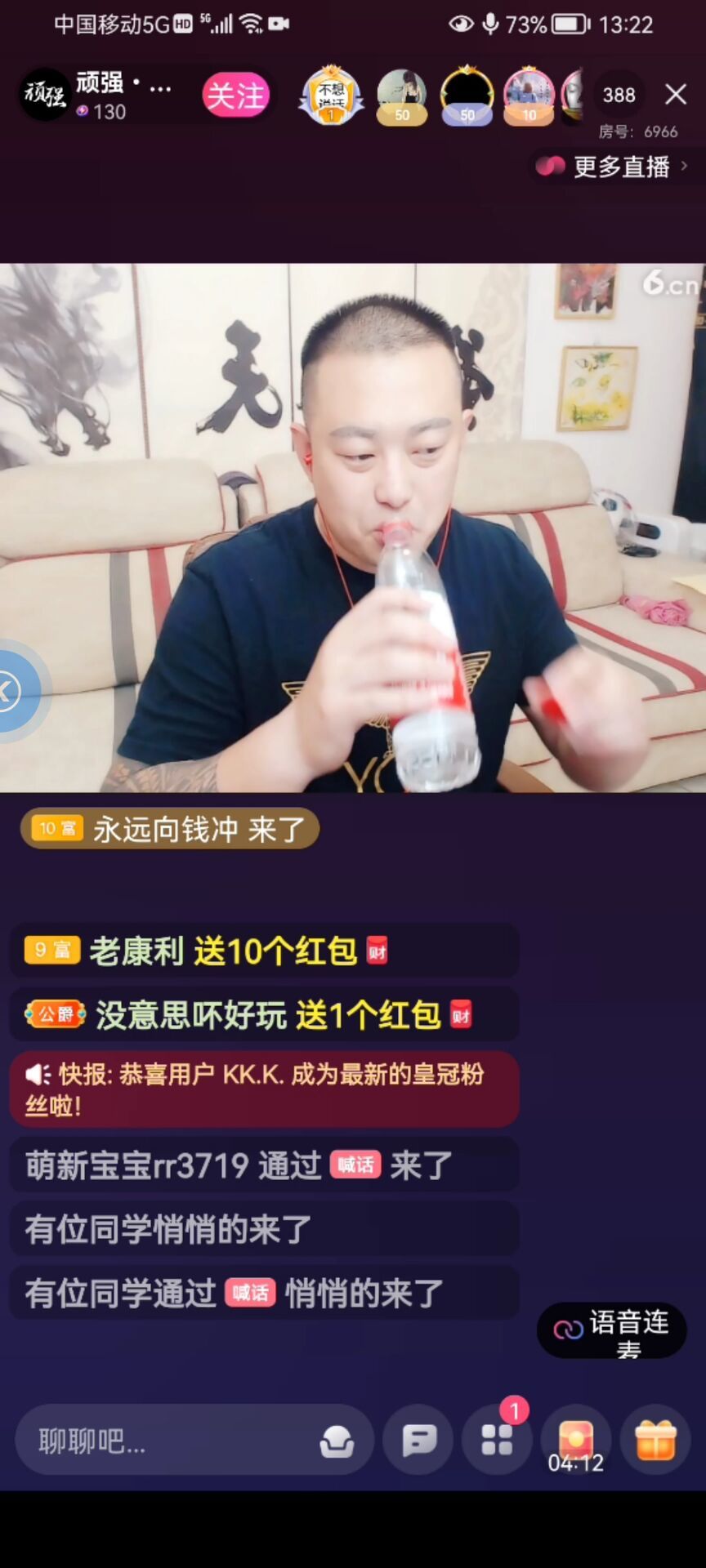Open the 388 viewer count list
This screenshot has width=706, height=1568.
click(619, 96)
